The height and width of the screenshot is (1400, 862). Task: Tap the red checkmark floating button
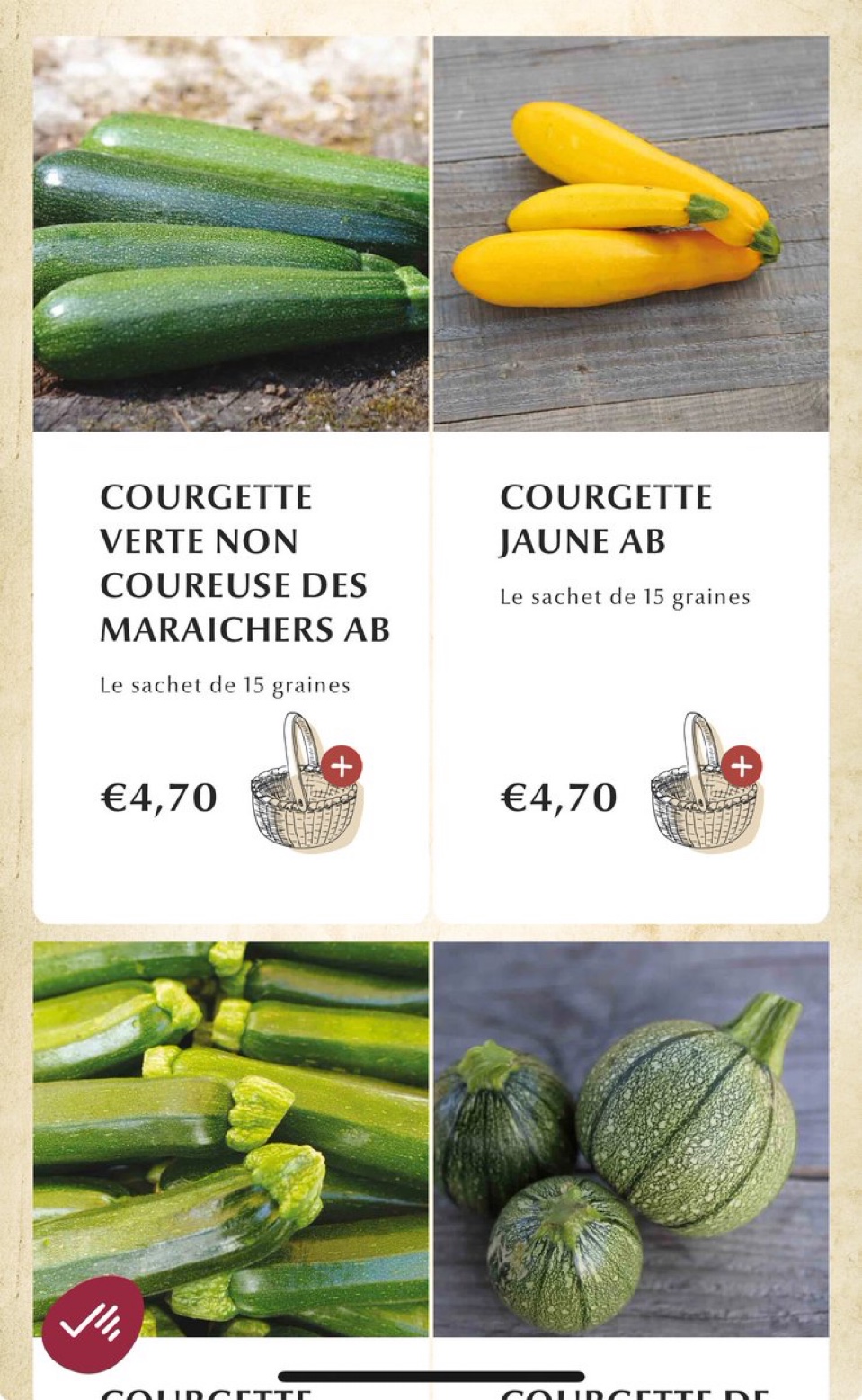coord(93,1324)
